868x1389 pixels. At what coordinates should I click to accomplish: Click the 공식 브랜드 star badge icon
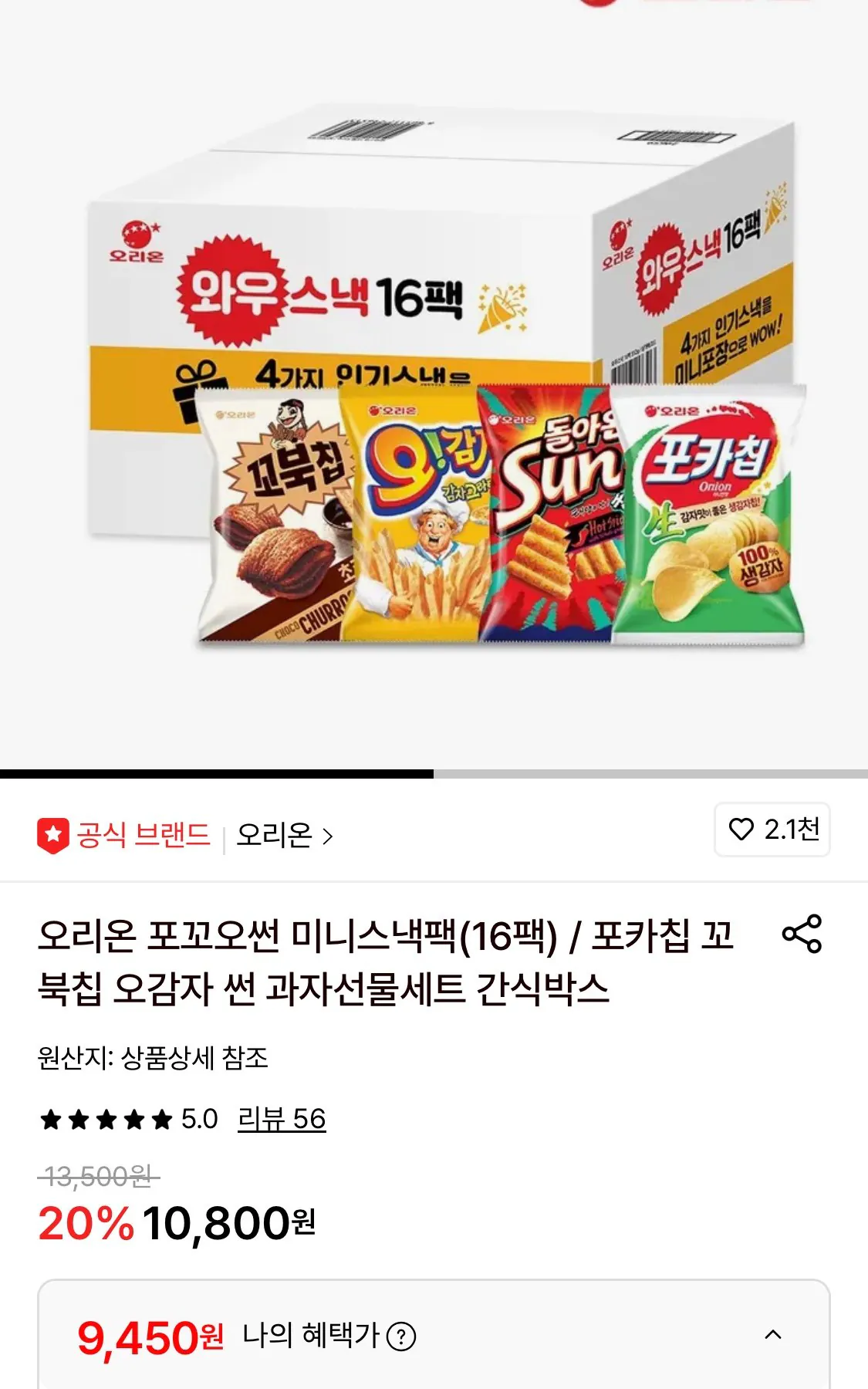pyautogui.click(x=51, y=833)
